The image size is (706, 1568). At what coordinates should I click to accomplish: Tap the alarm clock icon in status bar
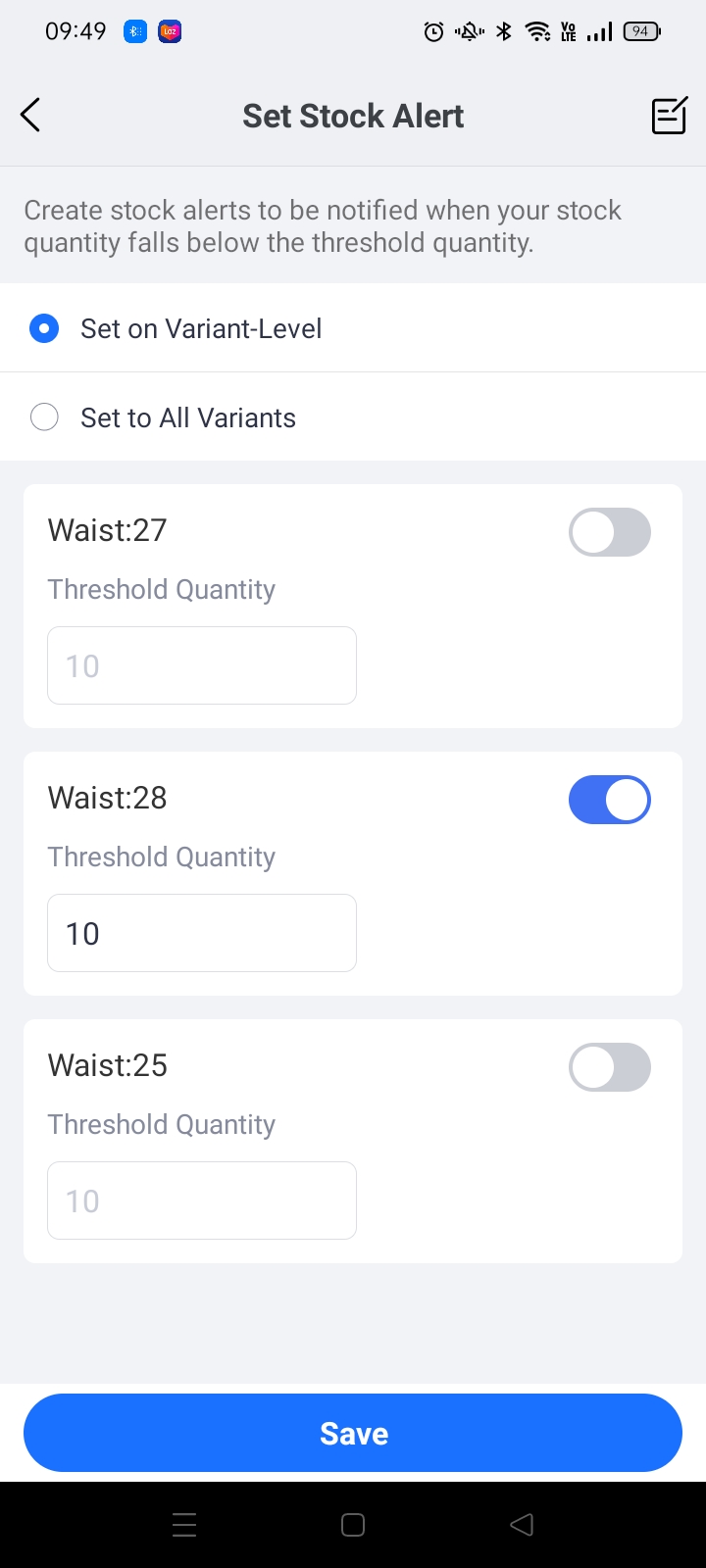[433, 30]
